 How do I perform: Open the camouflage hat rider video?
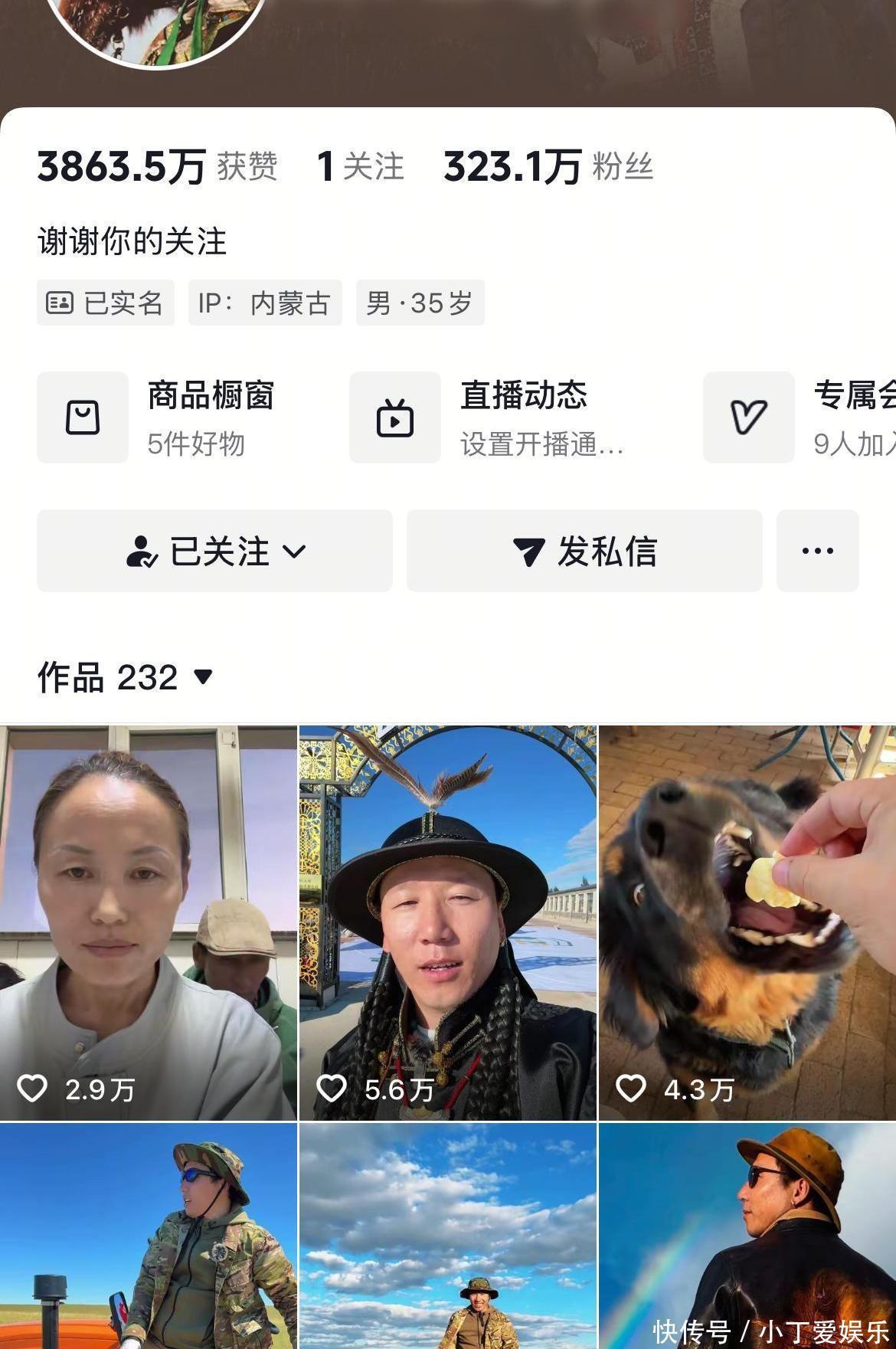148,1236
